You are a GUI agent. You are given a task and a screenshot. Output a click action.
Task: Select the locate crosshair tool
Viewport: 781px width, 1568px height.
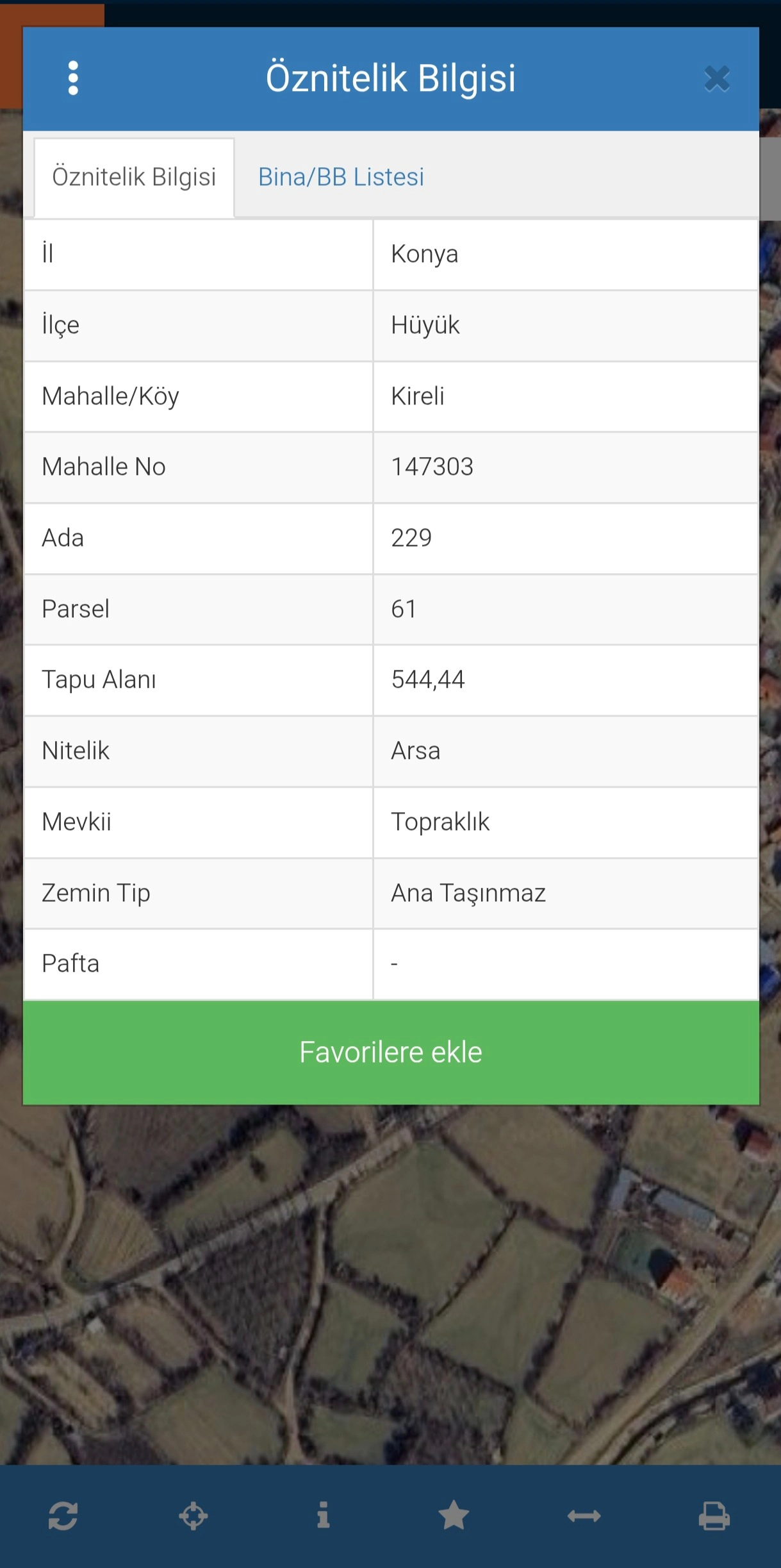(x=192, y=1515)
